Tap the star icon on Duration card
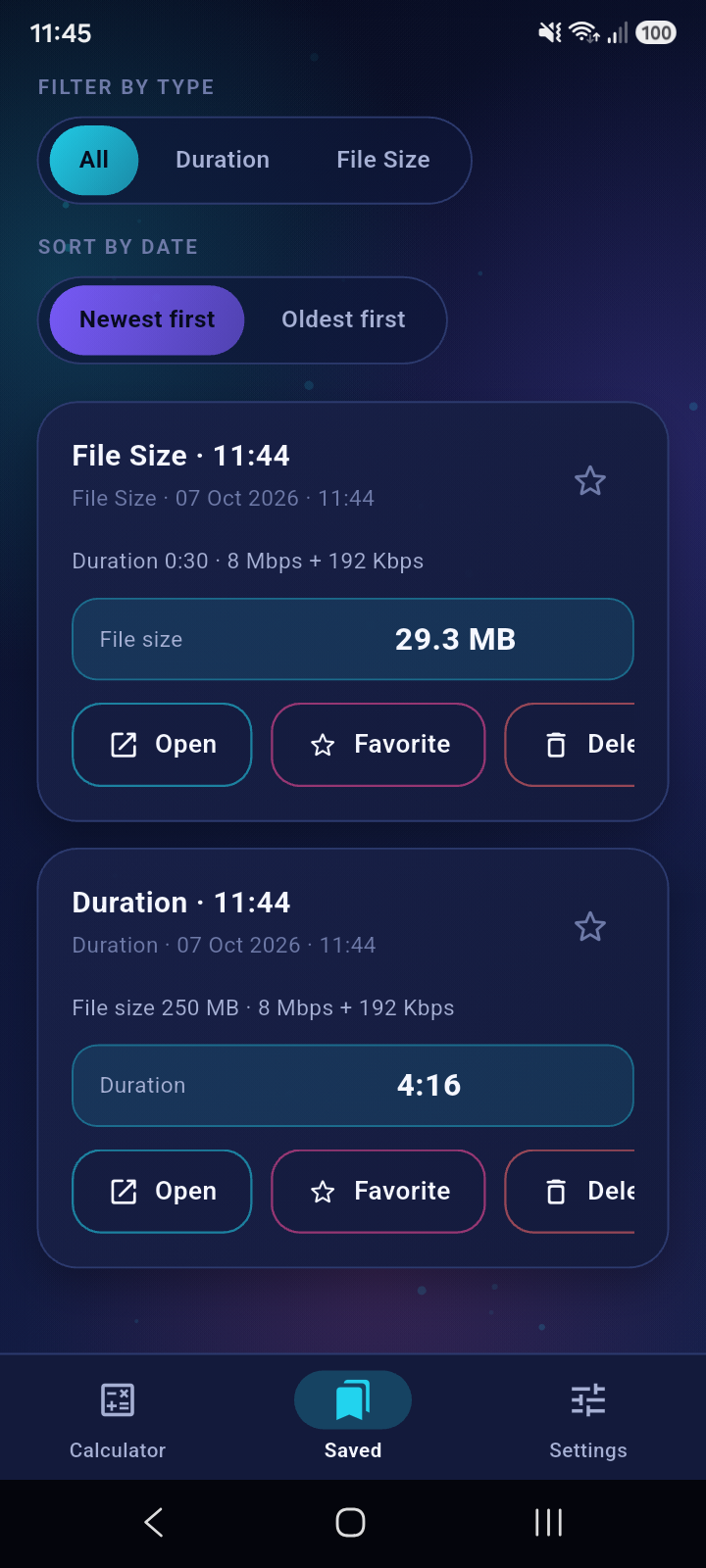Viewport: 706px width, 1568px height. coord(590,927)
